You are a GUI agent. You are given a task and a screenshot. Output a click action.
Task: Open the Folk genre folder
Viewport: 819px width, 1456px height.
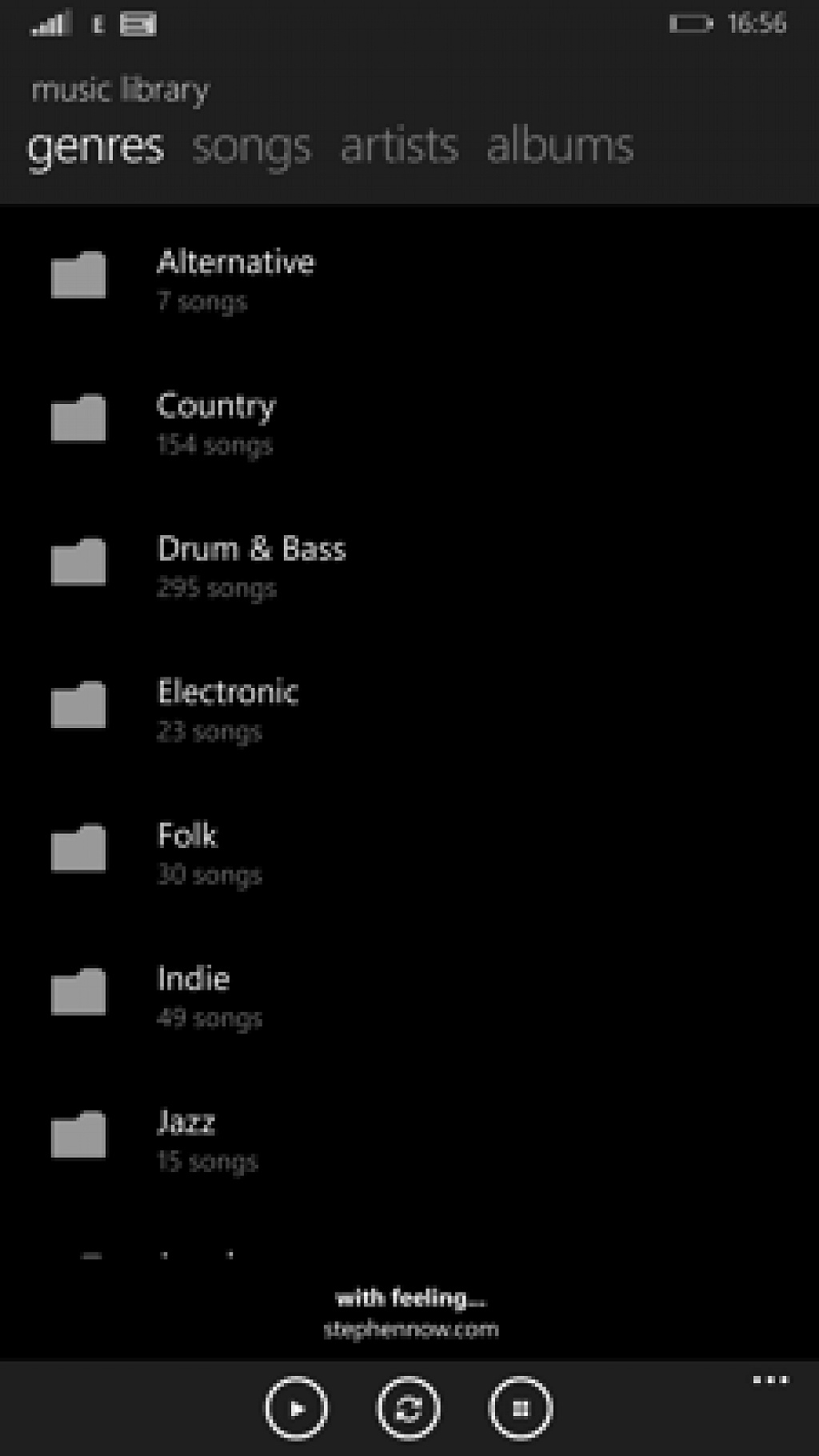pyautogui.click(x=409, y=853)
